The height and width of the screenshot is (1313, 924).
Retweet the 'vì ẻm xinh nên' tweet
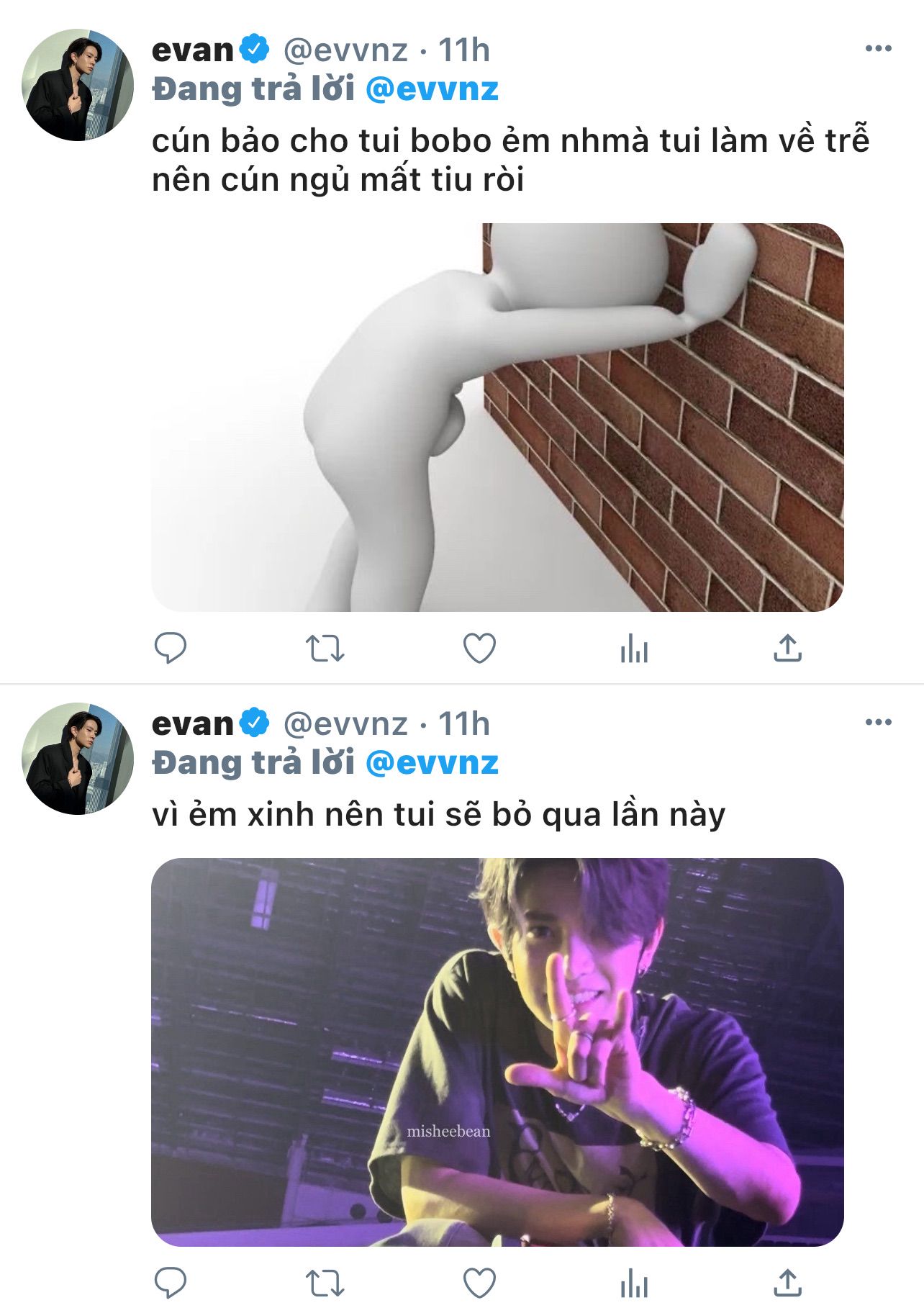click(325, 1283)
